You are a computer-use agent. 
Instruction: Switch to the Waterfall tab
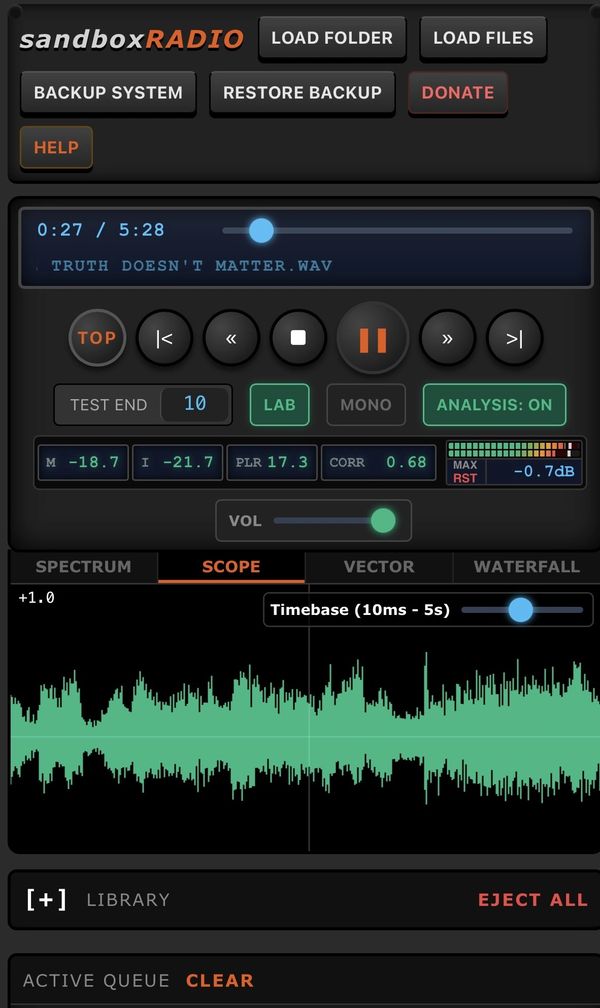point(526,566)
